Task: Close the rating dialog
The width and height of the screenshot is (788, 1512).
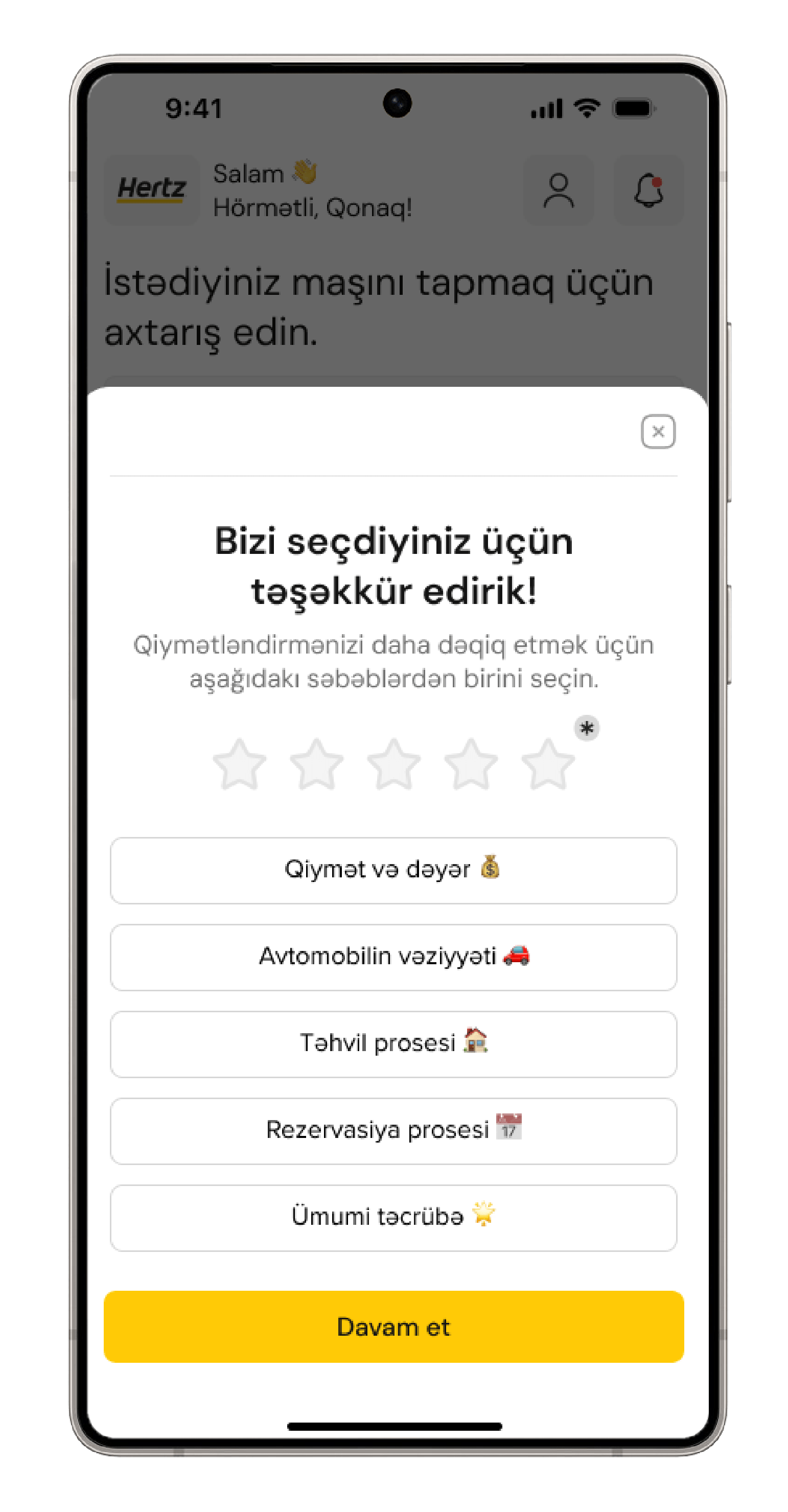Action: [x=658, y=432]
